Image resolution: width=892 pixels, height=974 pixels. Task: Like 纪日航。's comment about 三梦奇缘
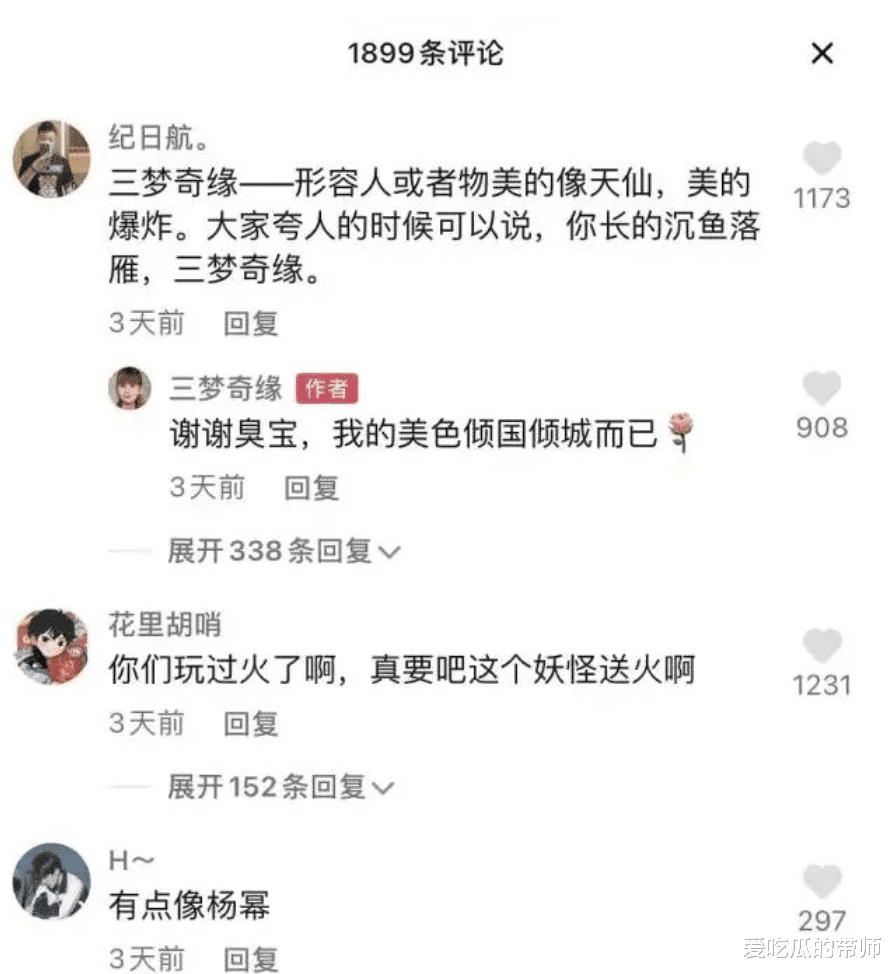(821, 158)
